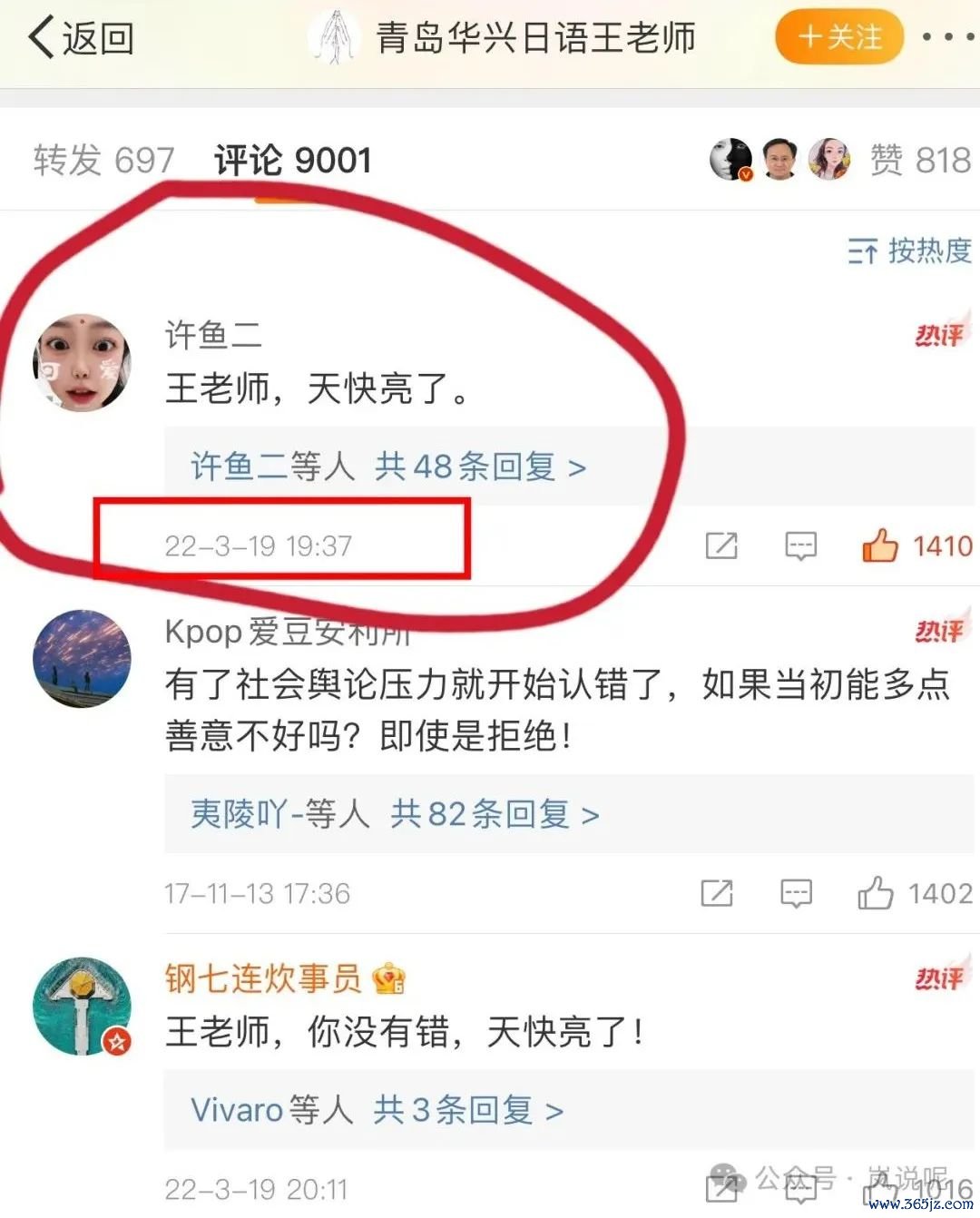The image size is (980, 1218).
Task: Expand the 共82条回复 replies
Action: 395,814
